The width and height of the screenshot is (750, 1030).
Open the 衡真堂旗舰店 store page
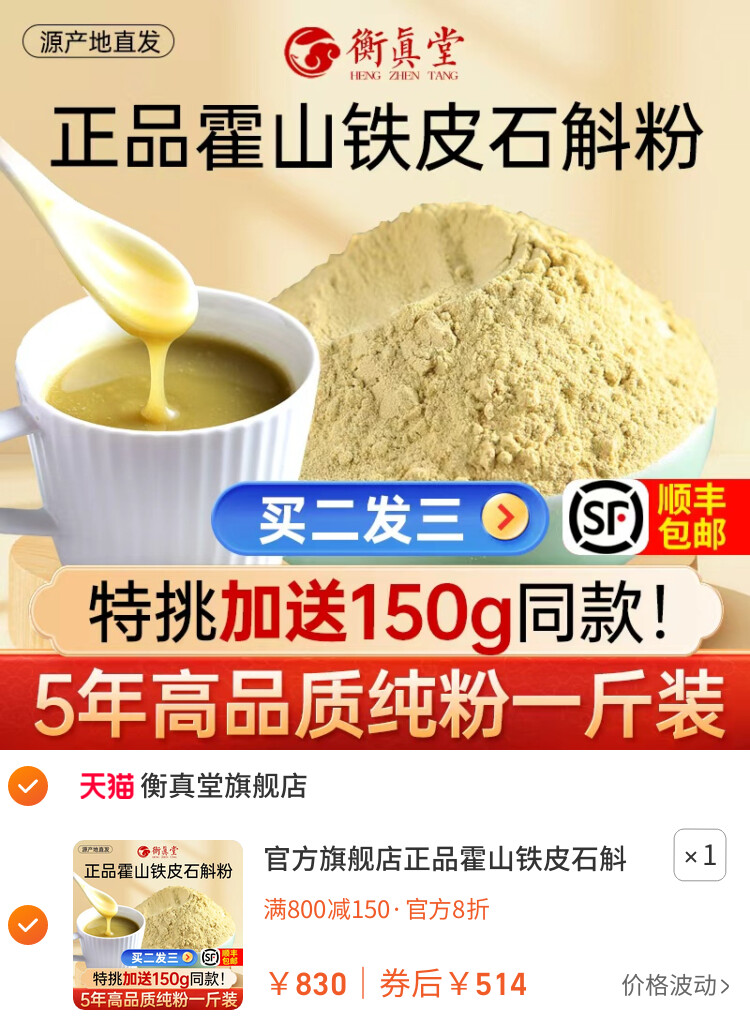[223, 786]
